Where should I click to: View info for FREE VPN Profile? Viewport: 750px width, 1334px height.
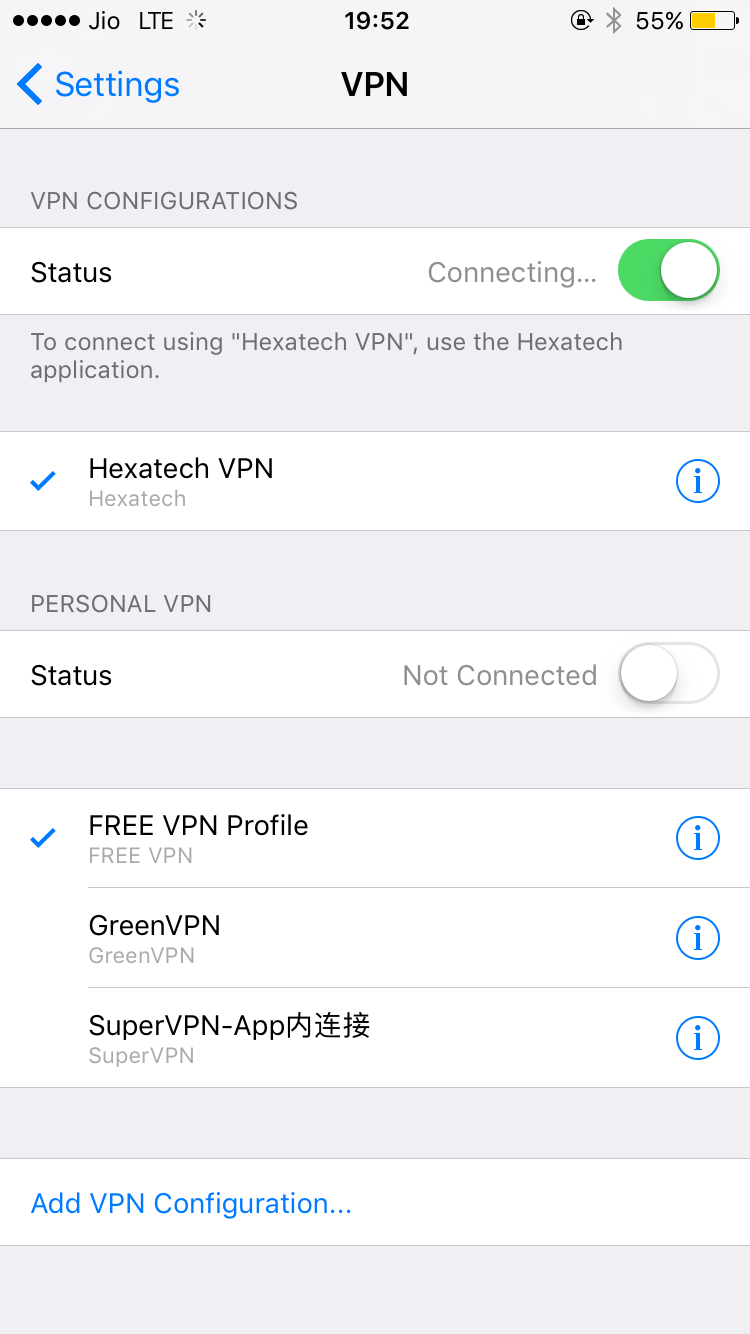coord(697,838)
